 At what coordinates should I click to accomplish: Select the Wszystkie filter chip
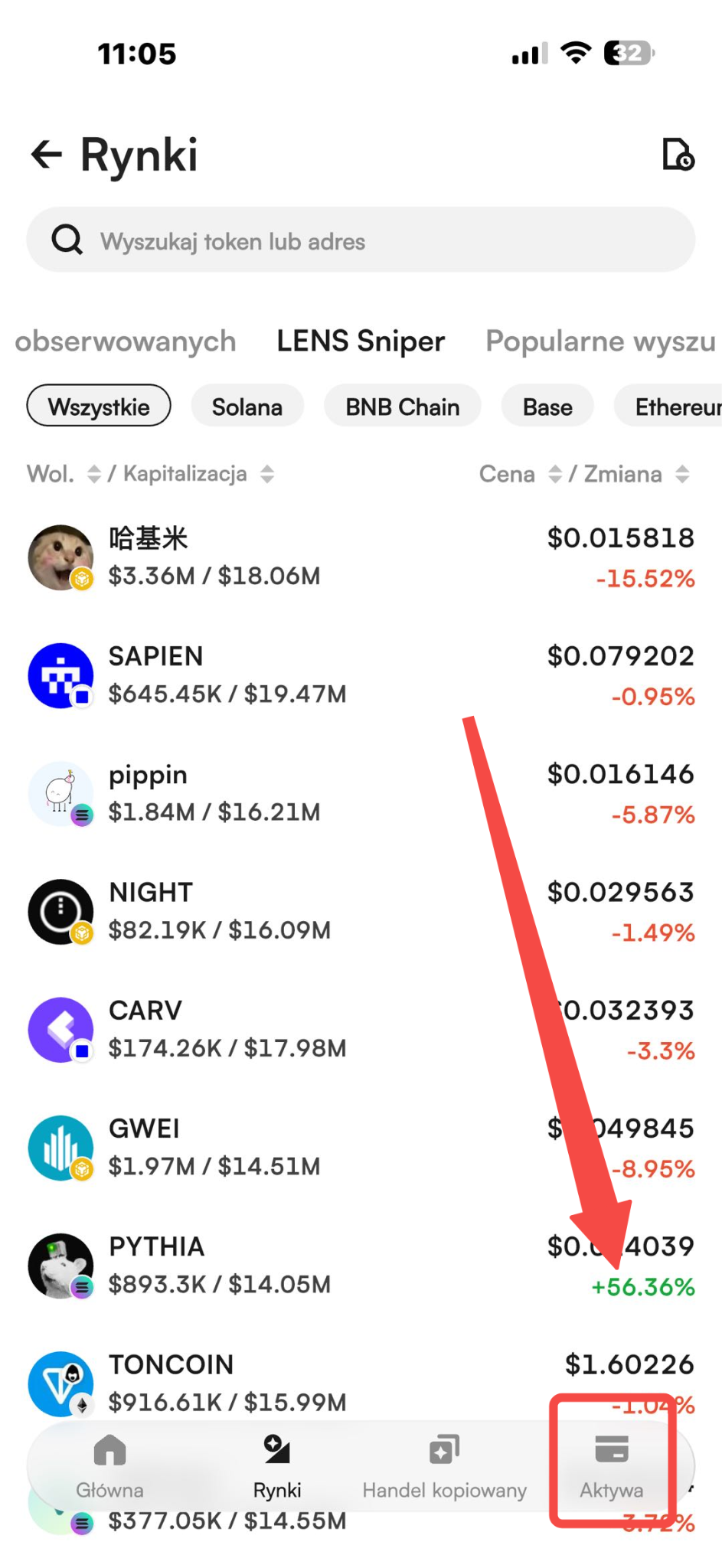99,407
